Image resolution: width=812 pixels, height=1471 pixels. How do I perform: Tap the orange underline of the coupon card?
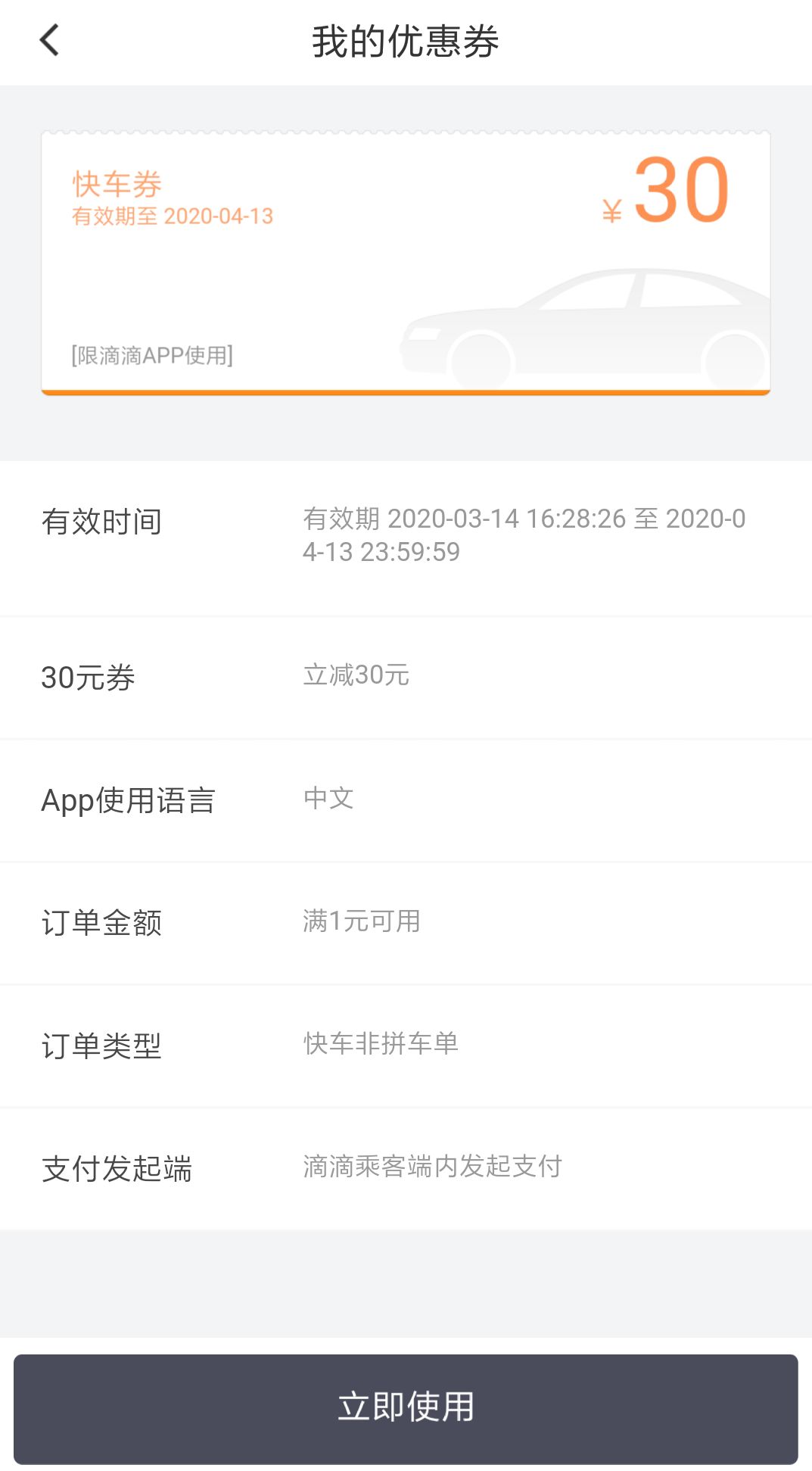(x=406, y=392)
